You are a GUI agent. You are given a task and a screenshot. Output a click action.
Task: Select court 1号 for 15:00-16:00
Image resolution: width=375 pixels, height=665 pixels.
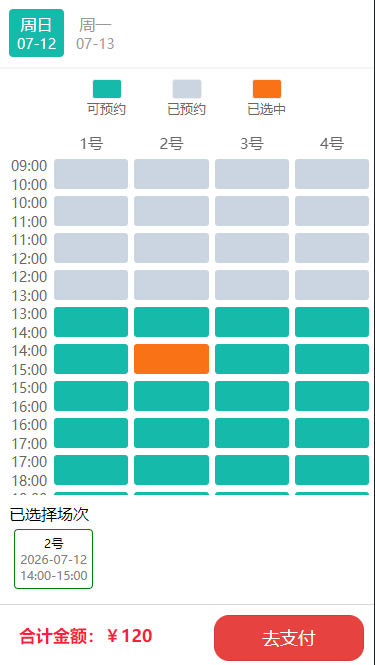coord(91,396)
